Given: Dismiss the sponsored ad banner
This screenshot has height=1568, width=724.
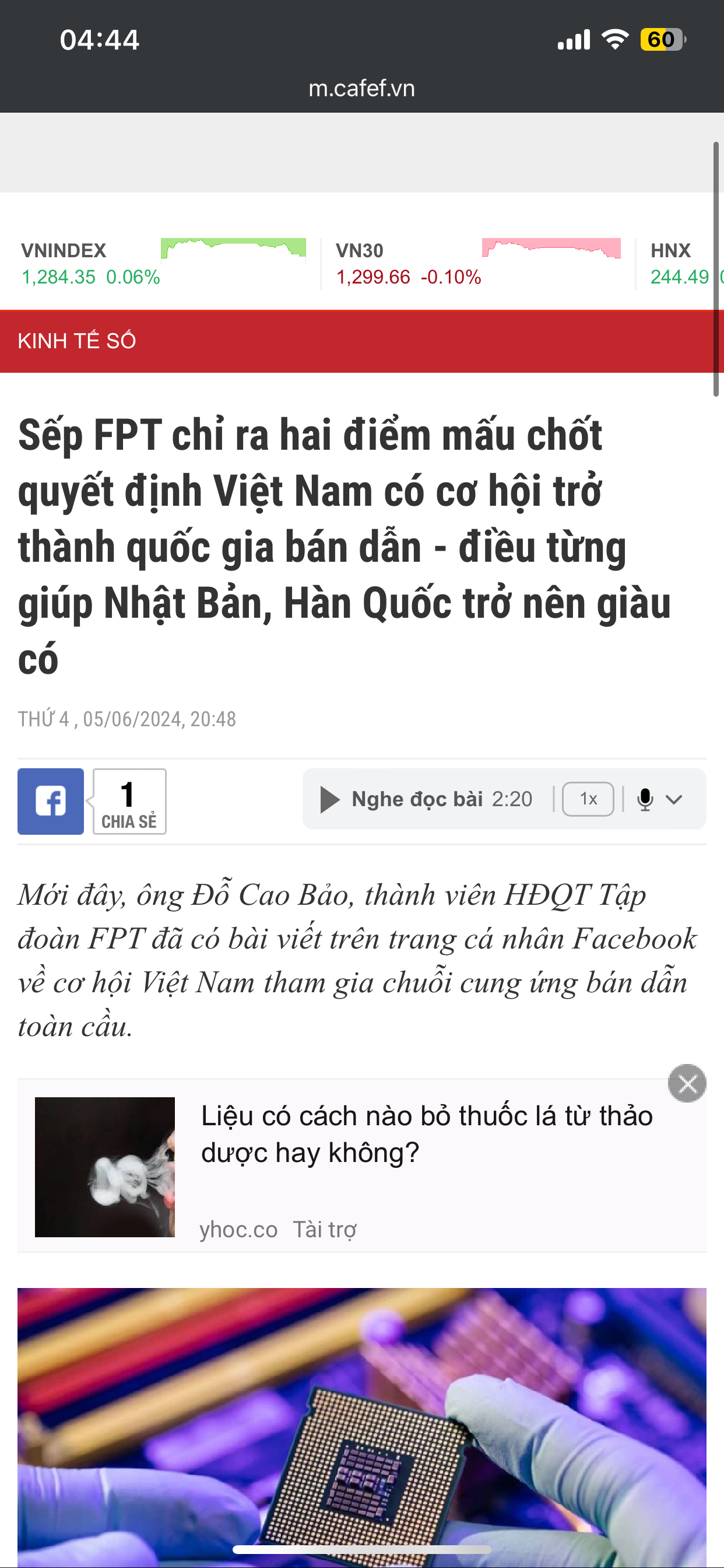Looking at the screenshot, I should tap(686, 1083).
